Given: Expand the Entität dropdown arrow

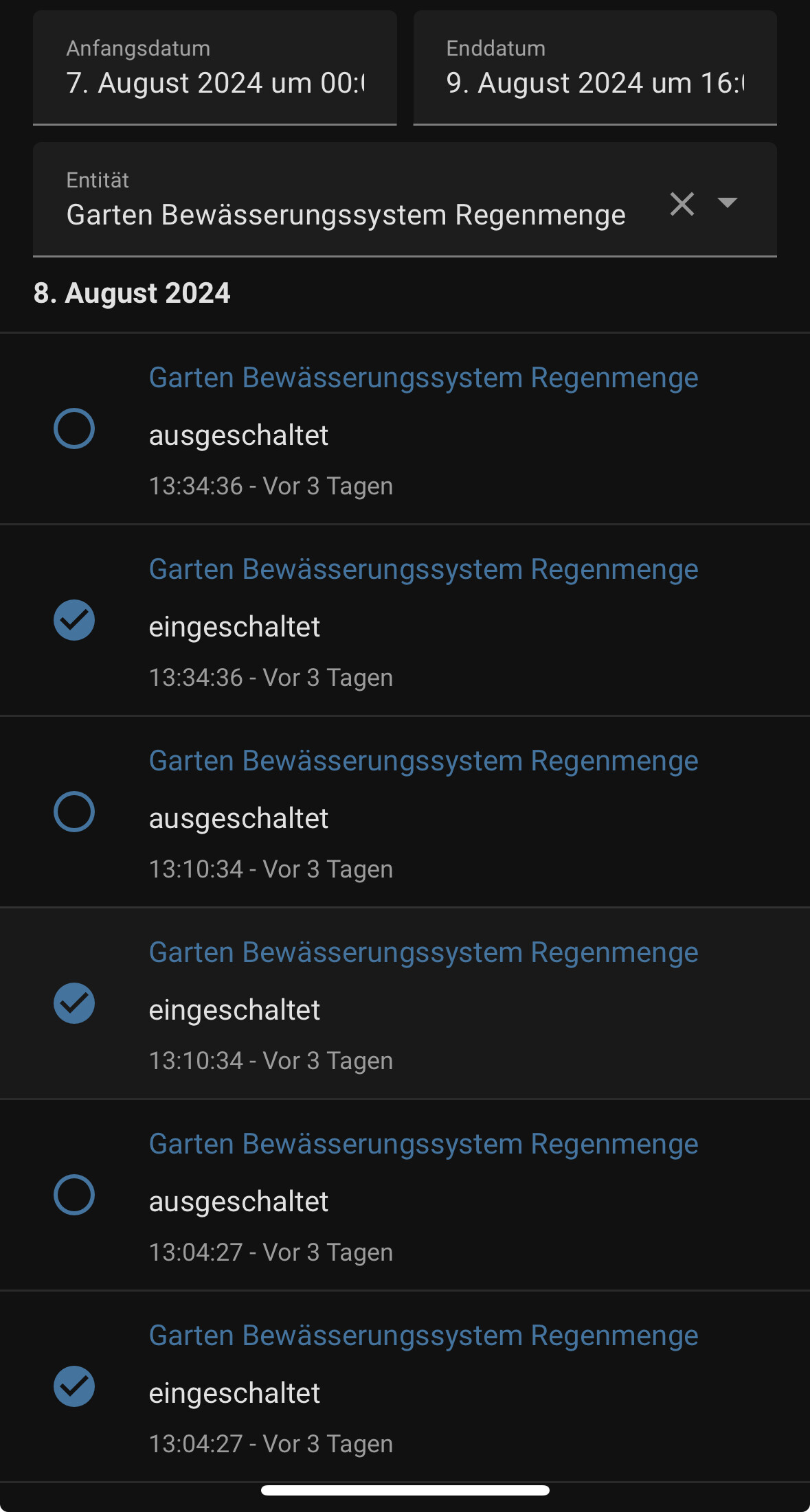Looking at the screenshot, I should tap(727, 203).
